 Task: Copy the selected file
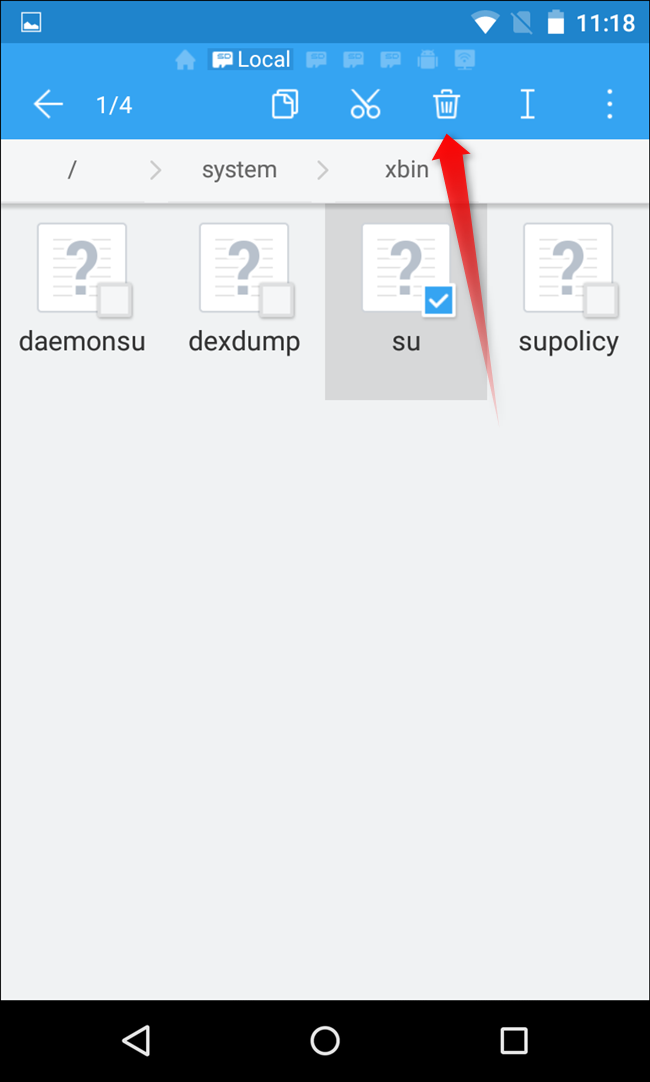click(x=285, y=105)
